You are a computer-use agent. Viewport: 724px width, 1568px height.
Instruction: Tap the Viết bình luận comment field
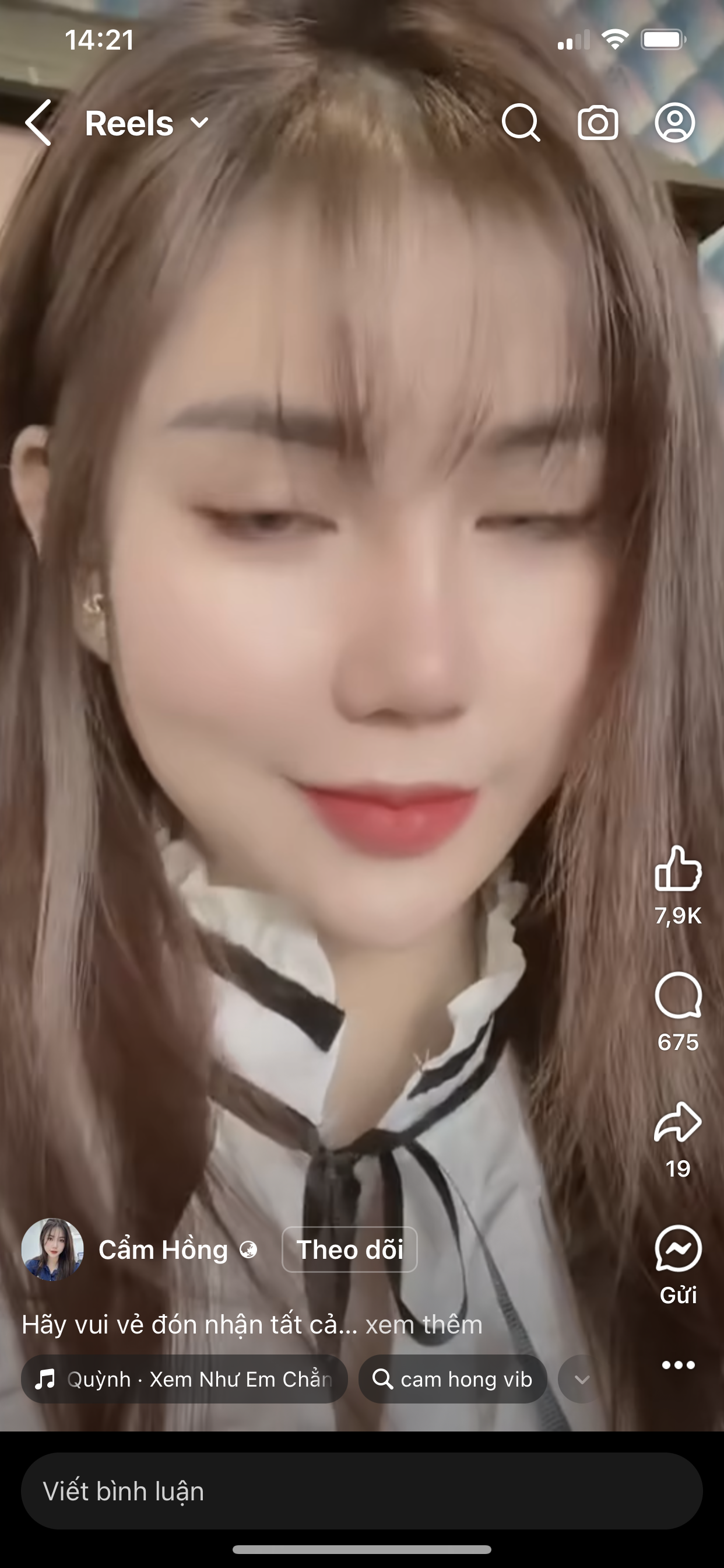(361, 1492)
